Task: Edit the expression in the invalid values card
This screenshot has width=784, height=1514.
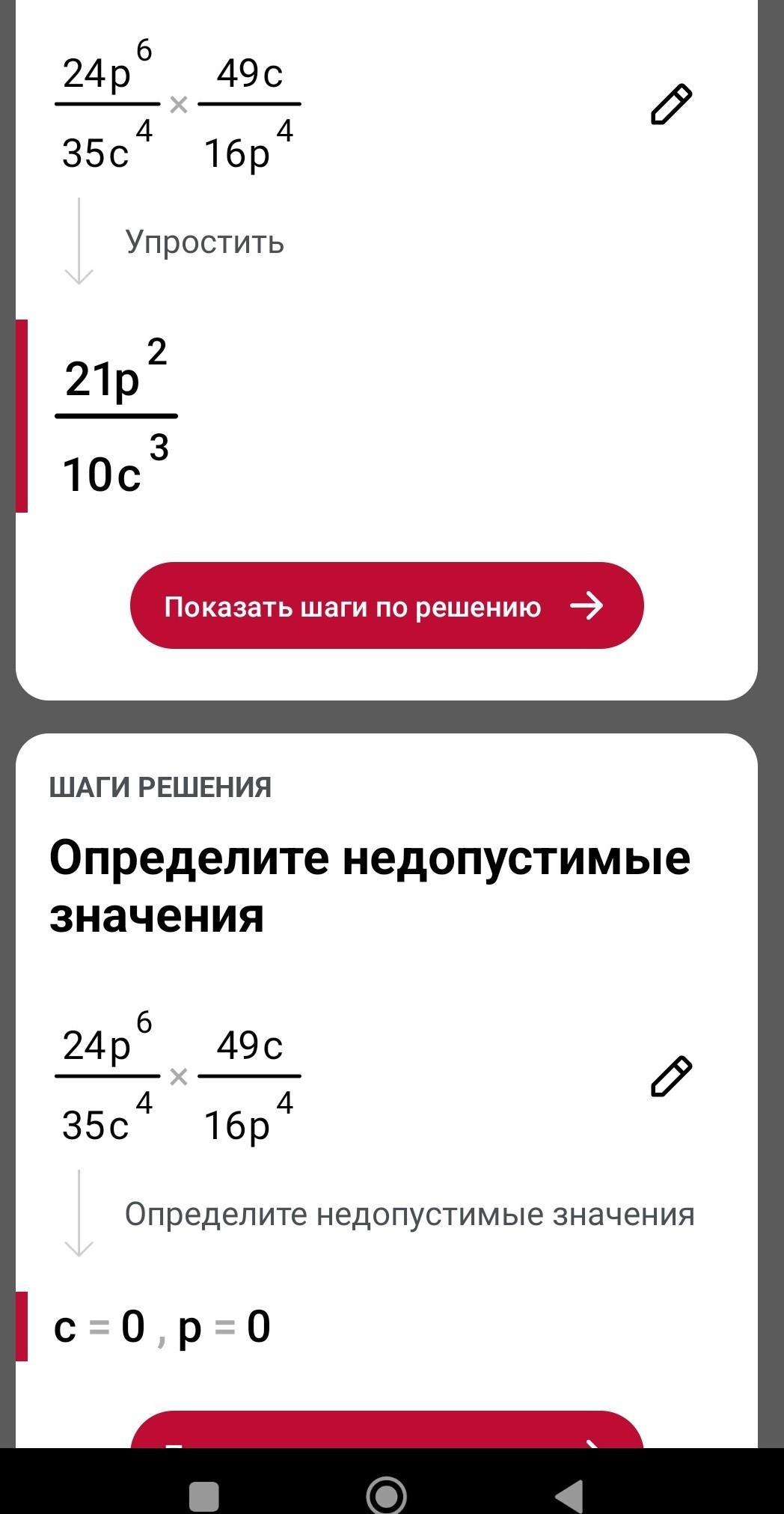Action: point(671,1076)
